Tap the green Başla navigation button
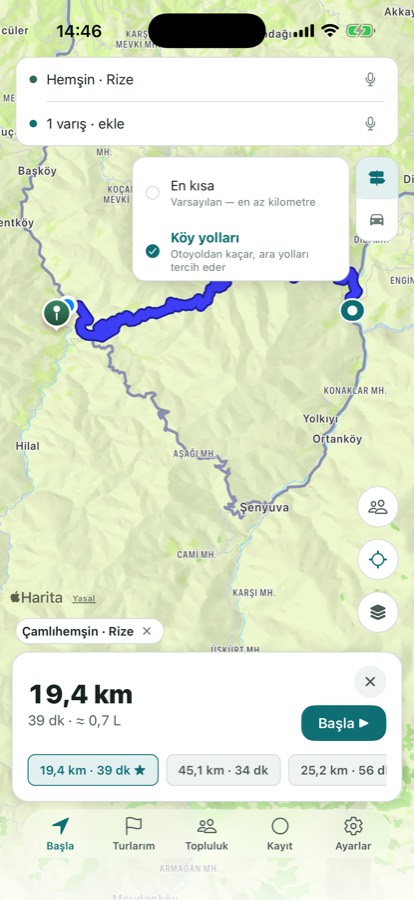 tap(343, 723)
